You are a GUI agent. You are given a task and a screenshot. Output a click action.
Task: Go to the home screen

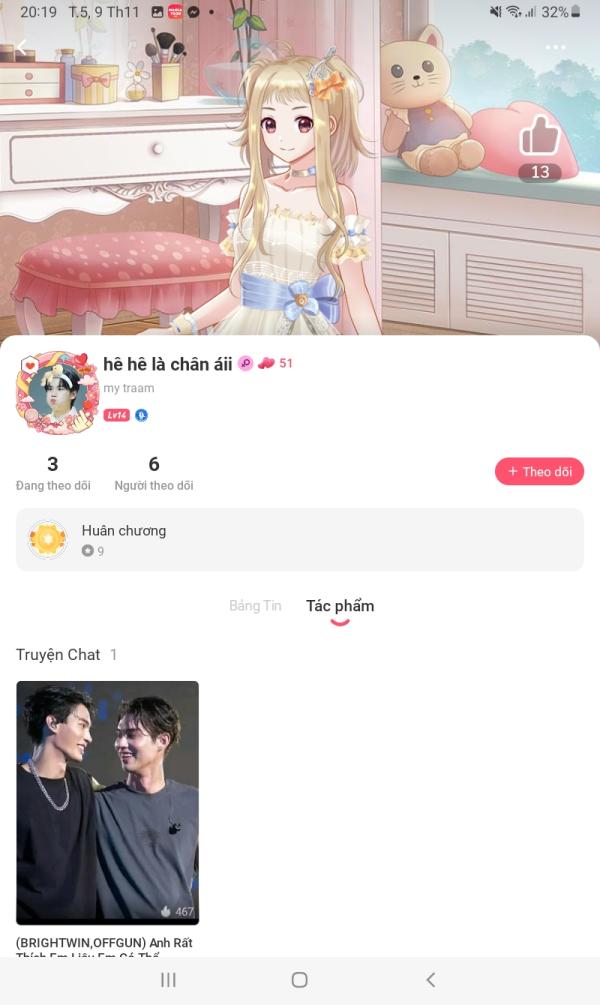299,979
